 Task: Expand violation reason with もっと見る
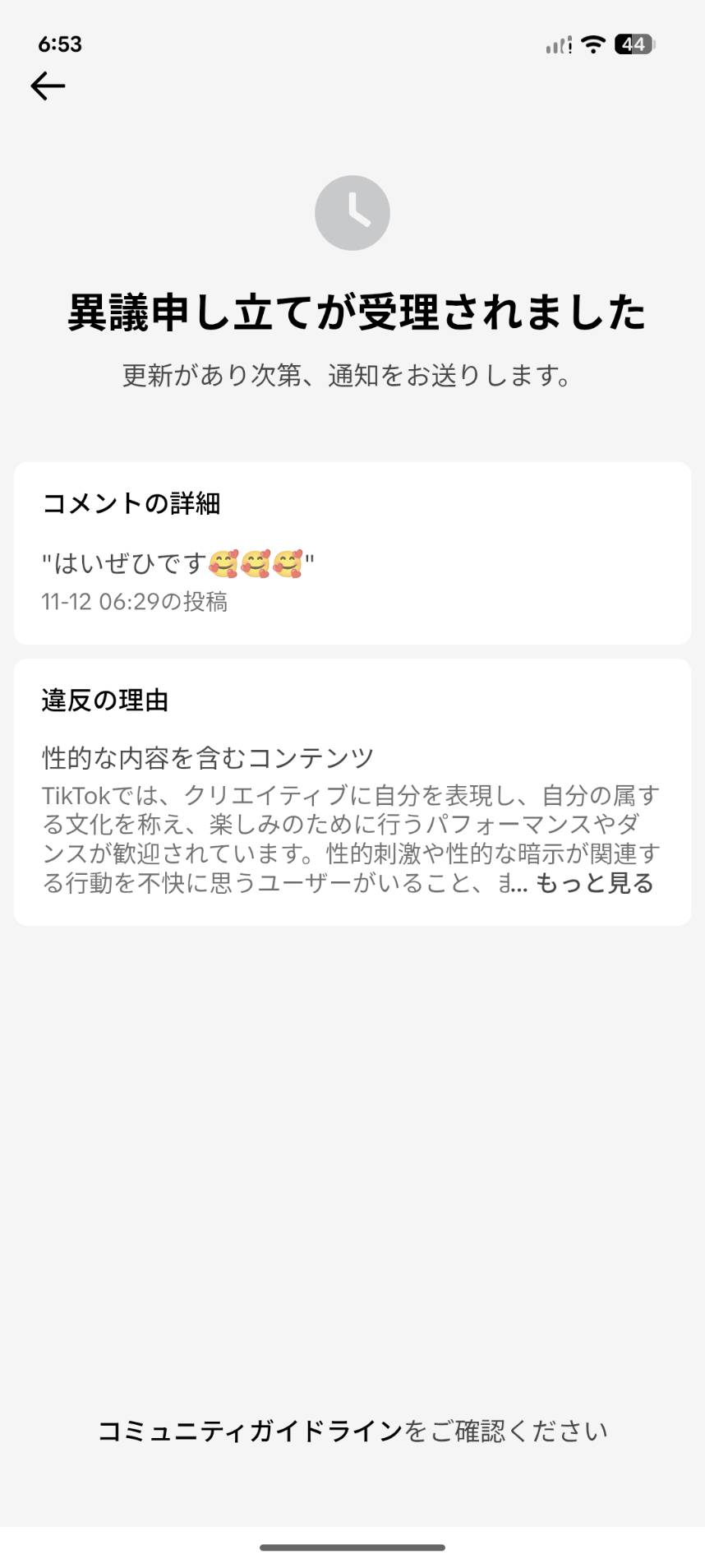point(594,883)
